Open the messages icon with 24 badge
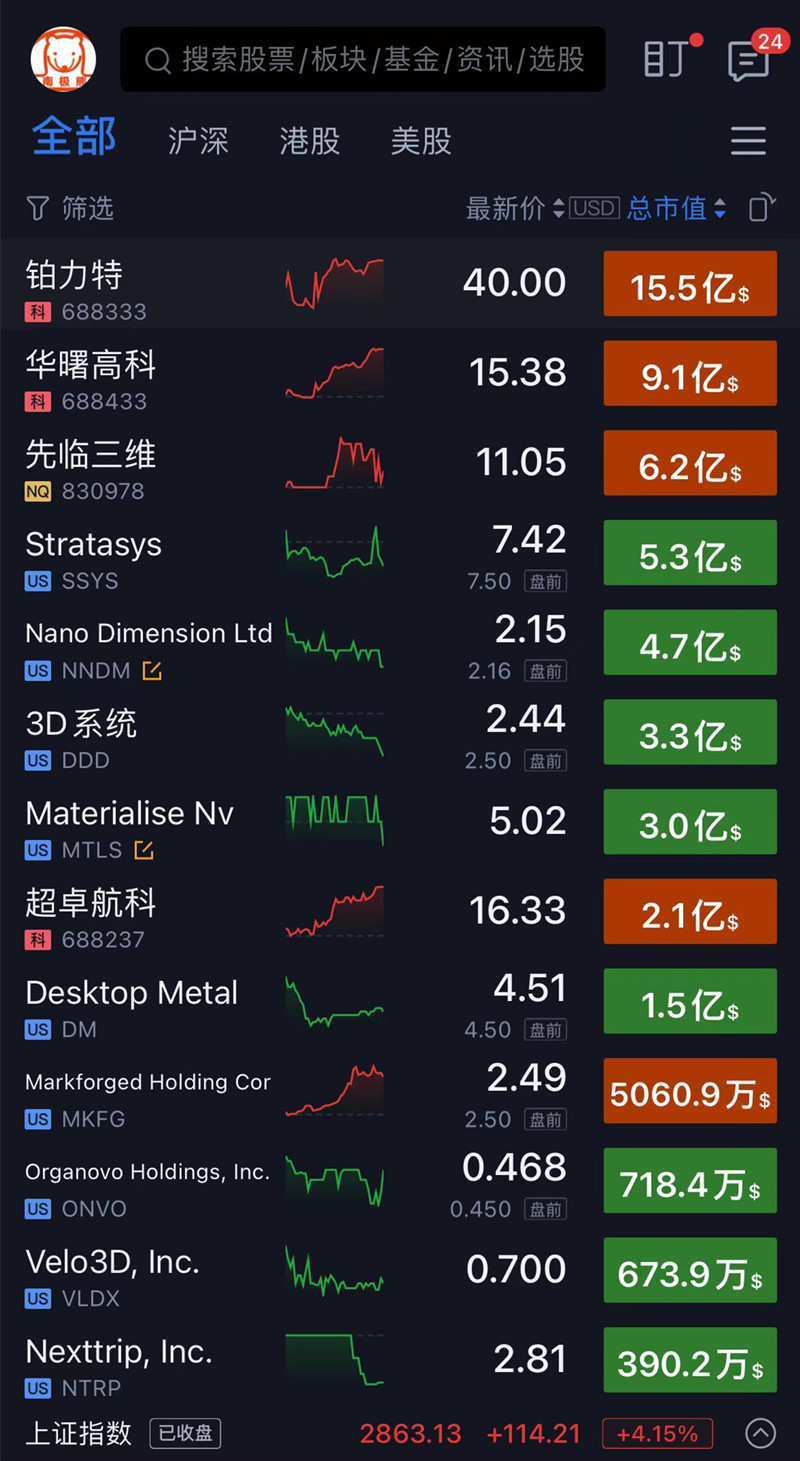The image size is (800, 1461). pyautogui.click(x=749, y=60)
